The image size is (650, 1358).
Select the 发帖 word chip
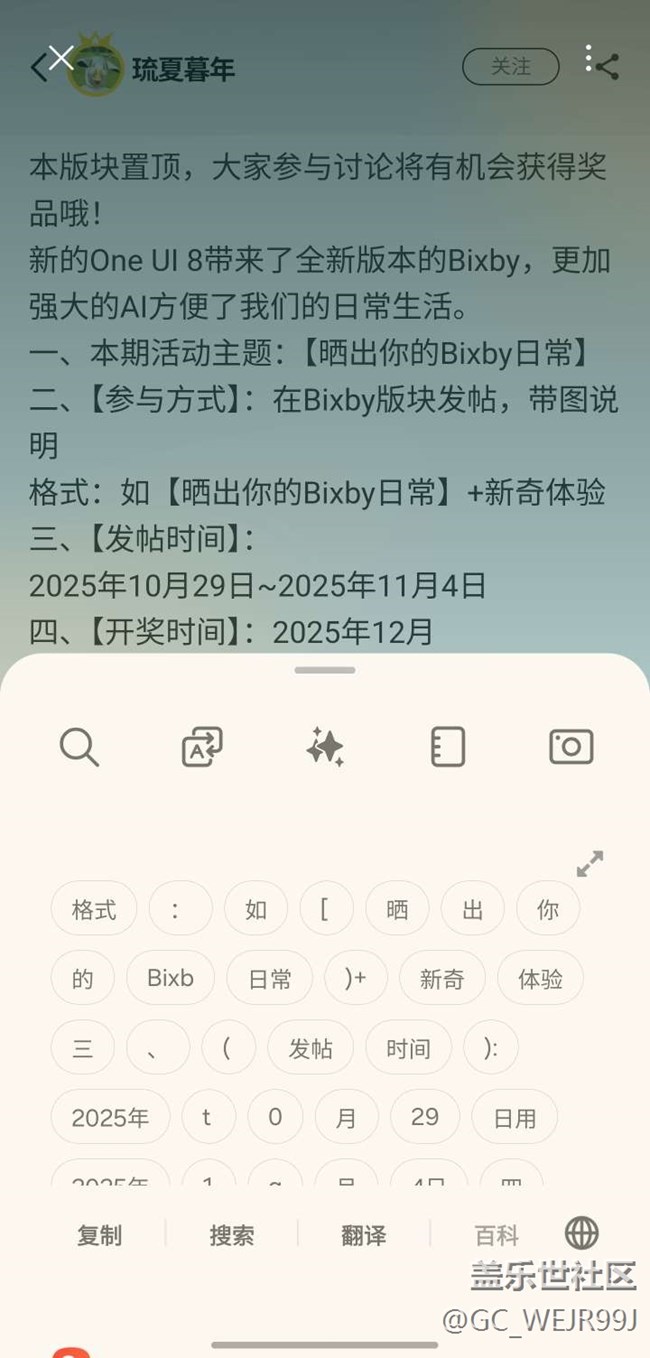(310, 1048)
